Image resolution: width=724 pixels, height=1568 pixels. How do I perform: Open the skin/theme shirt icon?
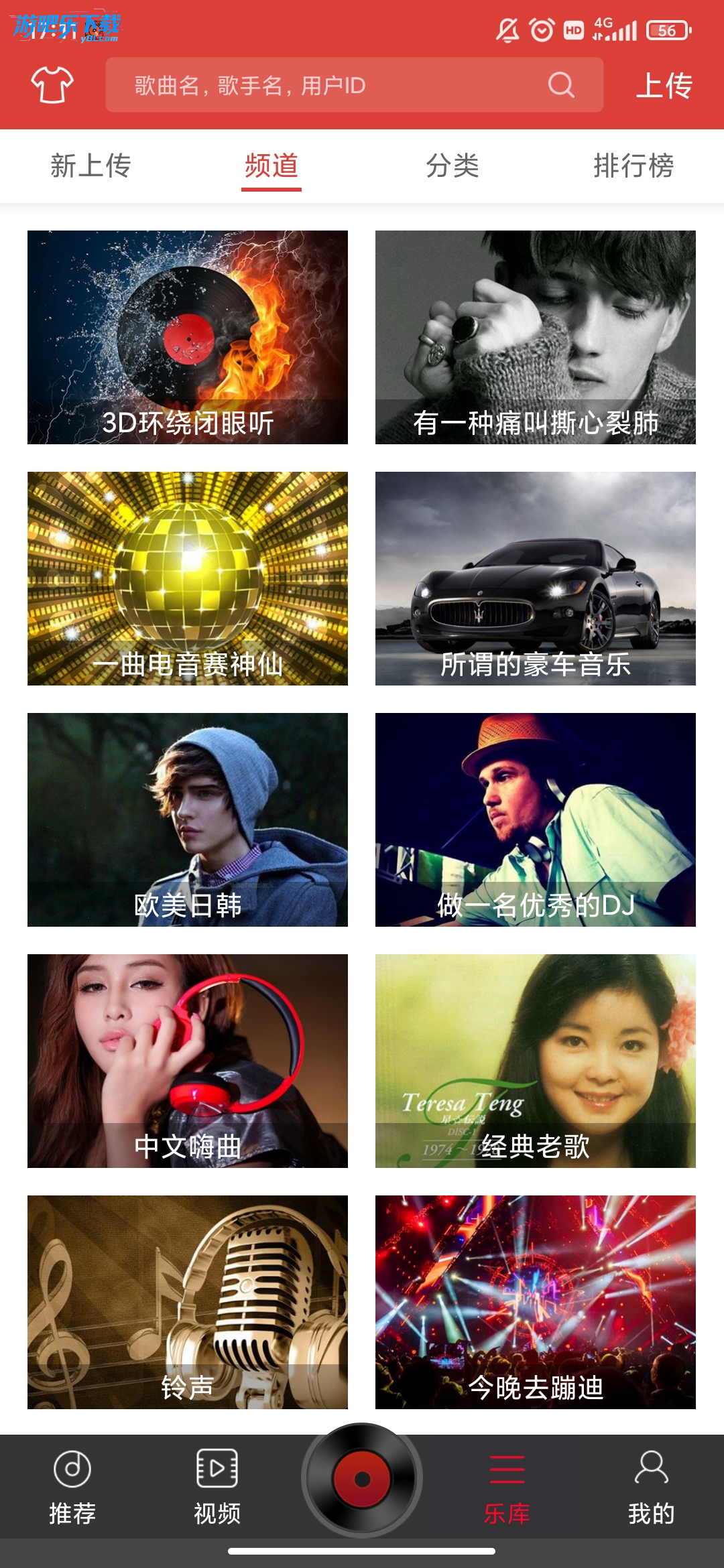52,84
